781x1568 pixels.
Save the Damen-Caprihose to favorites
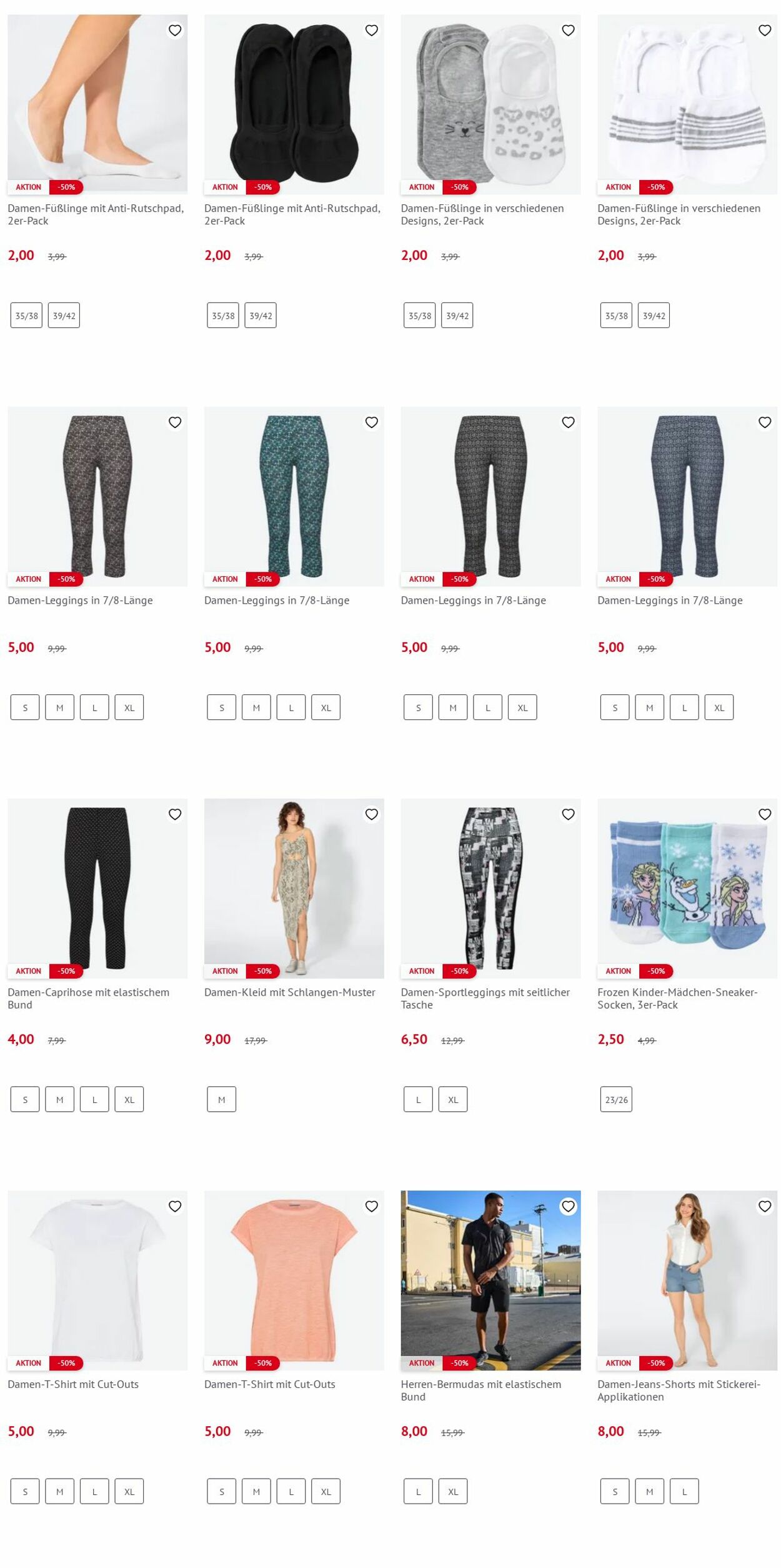175,814
